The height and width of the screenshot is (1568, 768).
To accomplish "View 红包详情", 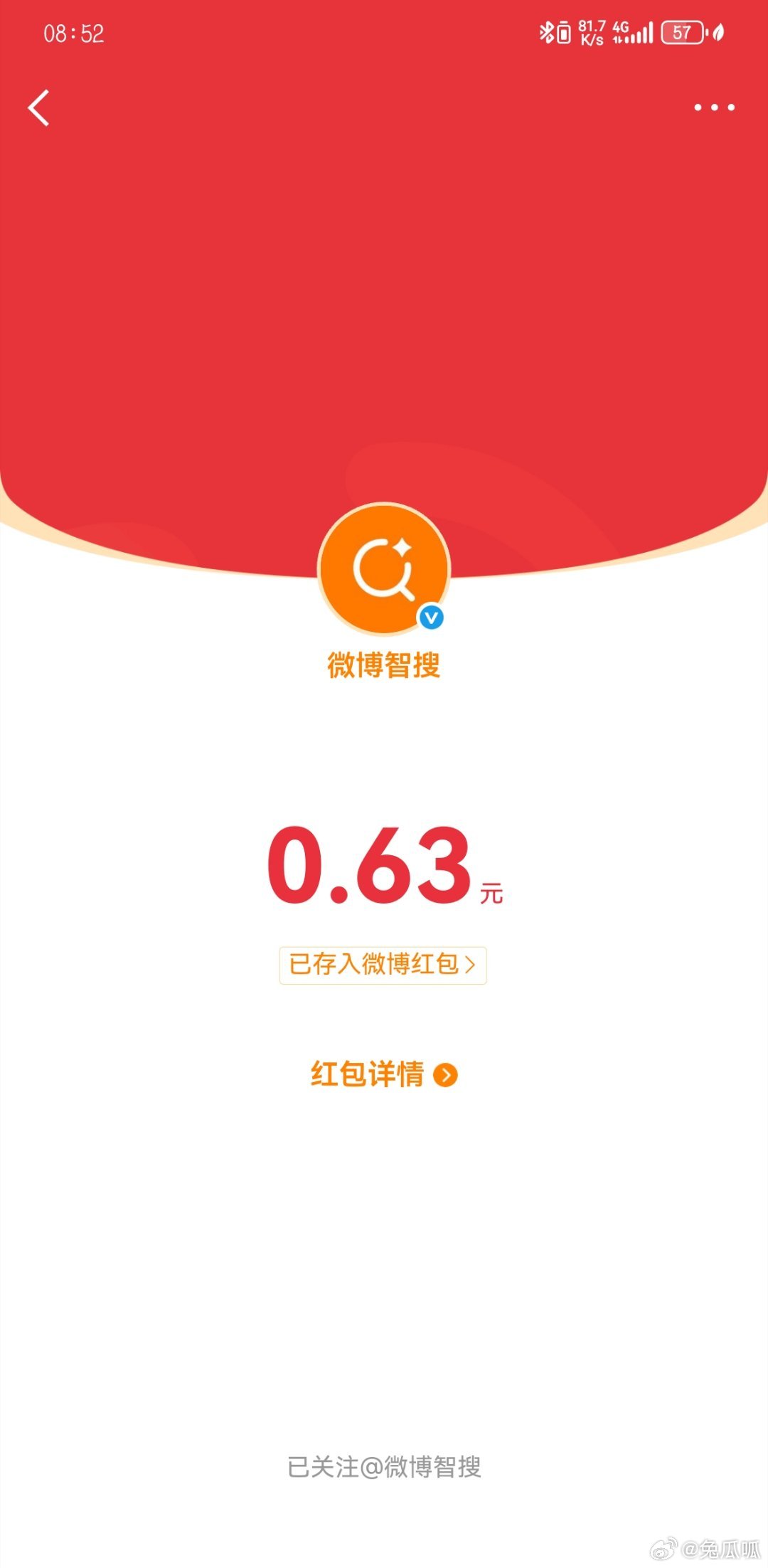I will coord(384,1074).
